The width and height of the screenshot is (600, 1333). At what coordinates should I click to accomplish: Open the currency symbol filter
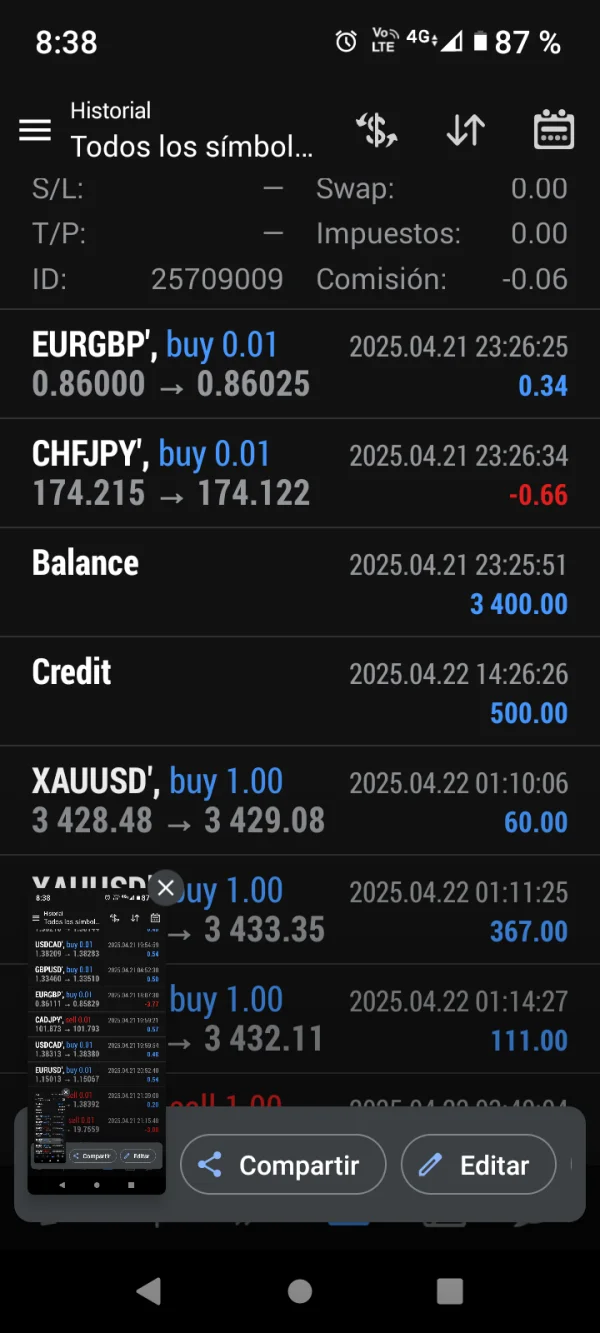point(377,130)
